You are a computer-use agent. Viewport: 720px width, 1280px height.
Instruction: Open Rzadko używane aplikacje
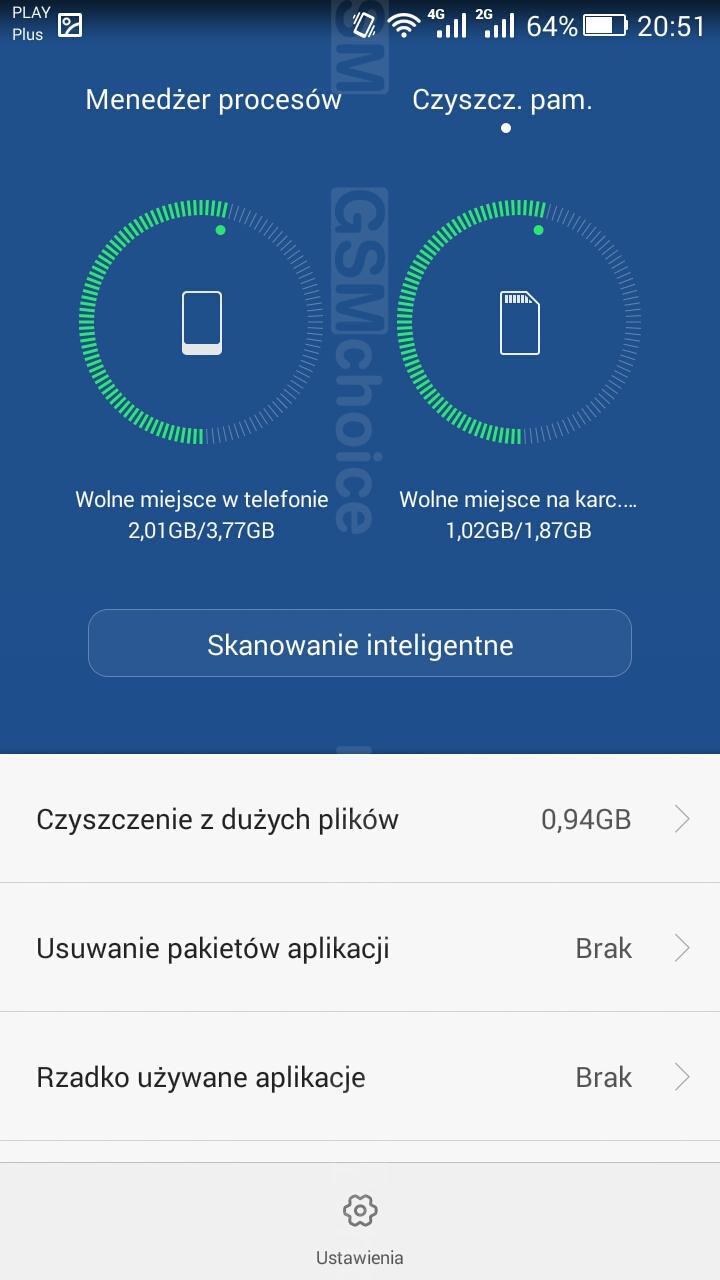click(360, 1077)
